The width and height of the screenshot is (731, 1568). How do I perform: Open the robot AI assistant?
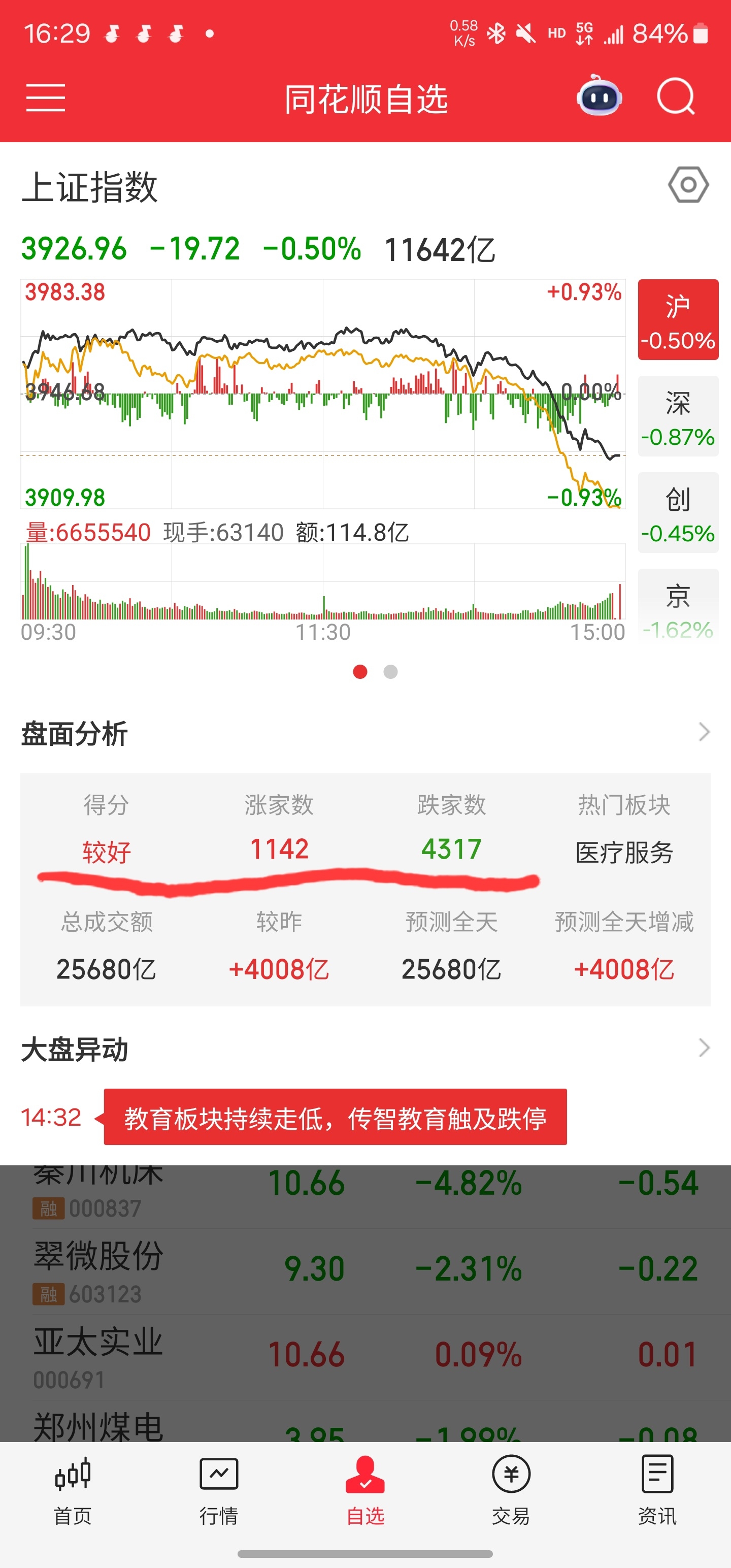pyautogui.click(x=599, y=96)
